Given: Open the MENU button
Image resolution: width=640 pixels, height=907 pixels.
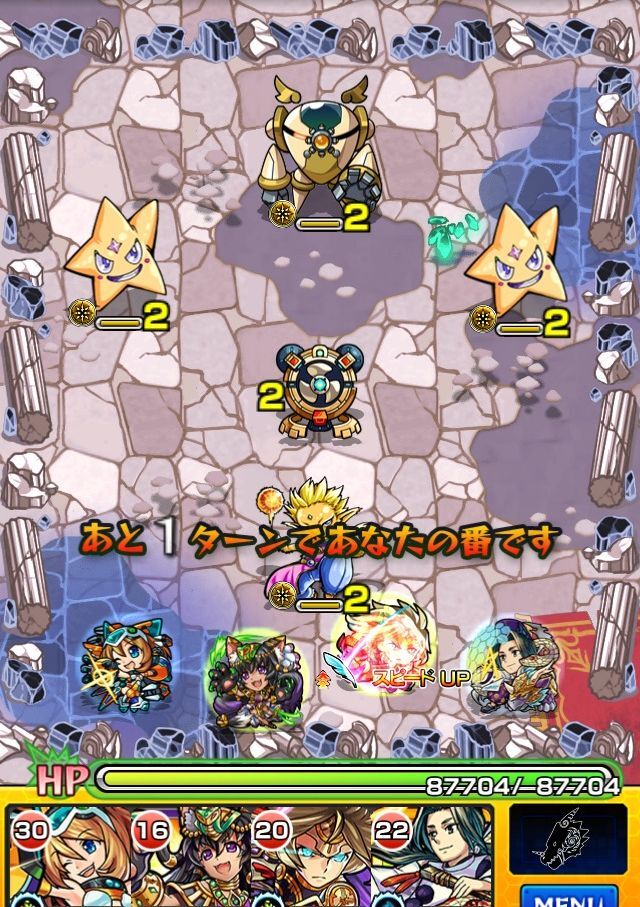Looking at the screenshot, I should click(x=567, y=893).
